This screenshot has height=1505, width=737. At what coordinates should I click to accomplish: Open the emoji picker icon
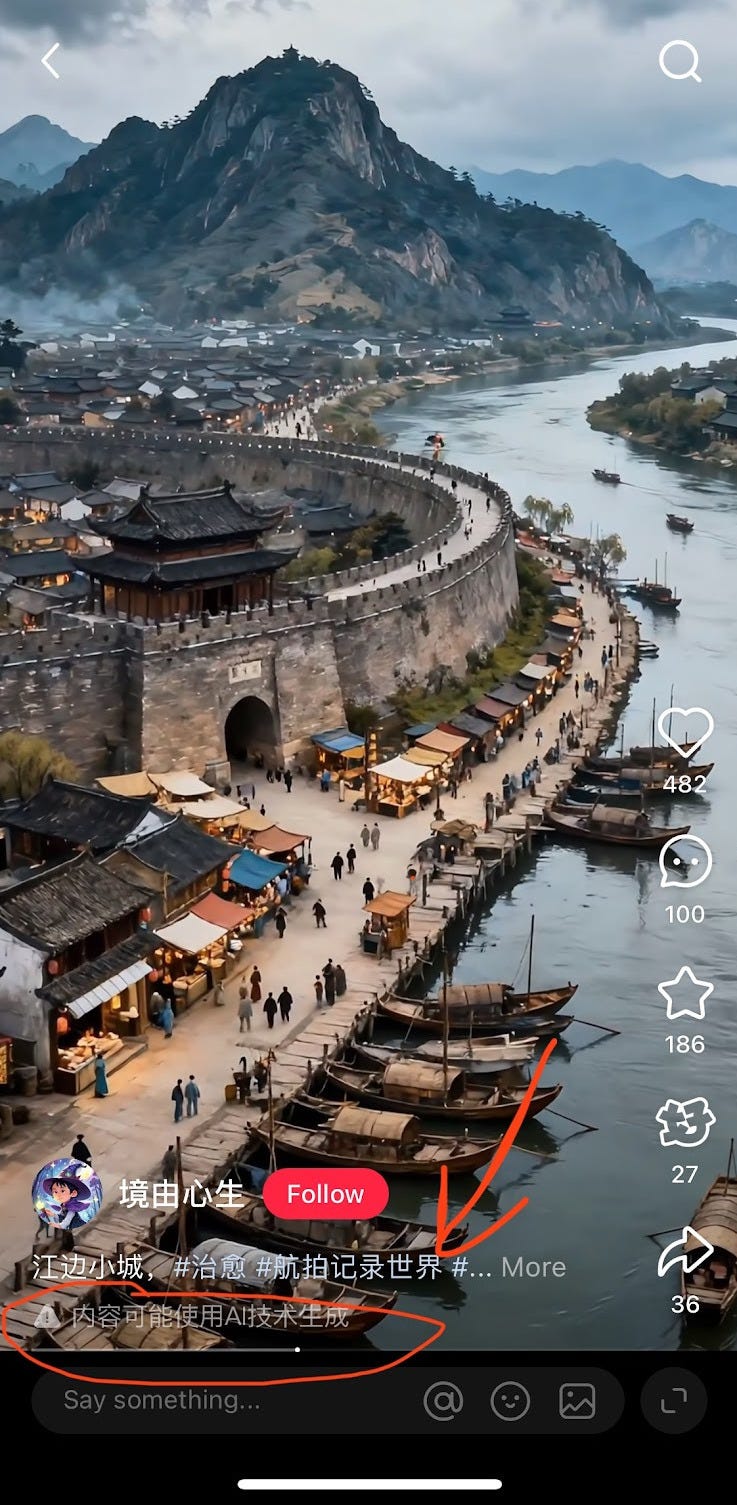510,1401
